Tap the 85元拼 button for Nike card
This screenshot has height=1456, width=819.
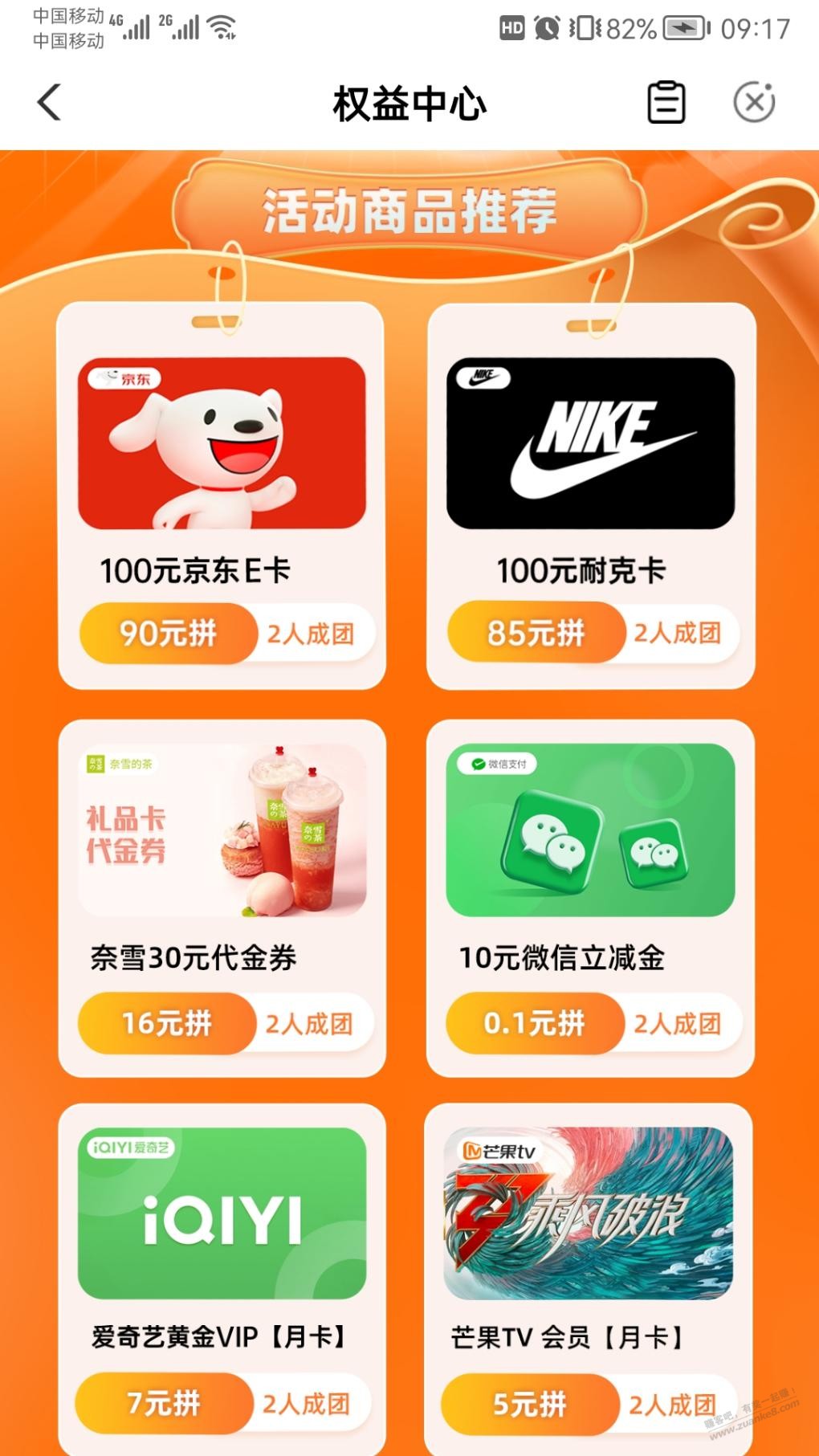coord(536,633)
